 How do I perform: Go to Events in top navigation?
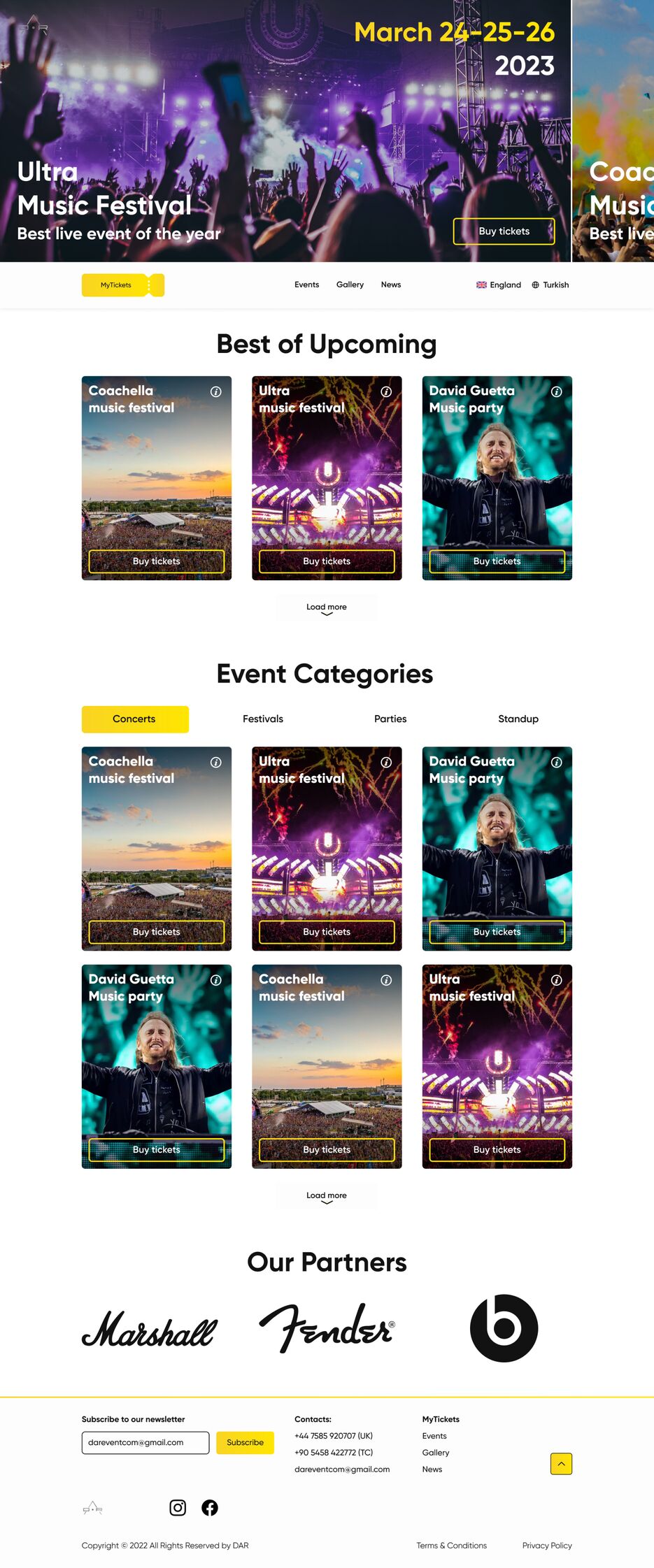(306, 285)
